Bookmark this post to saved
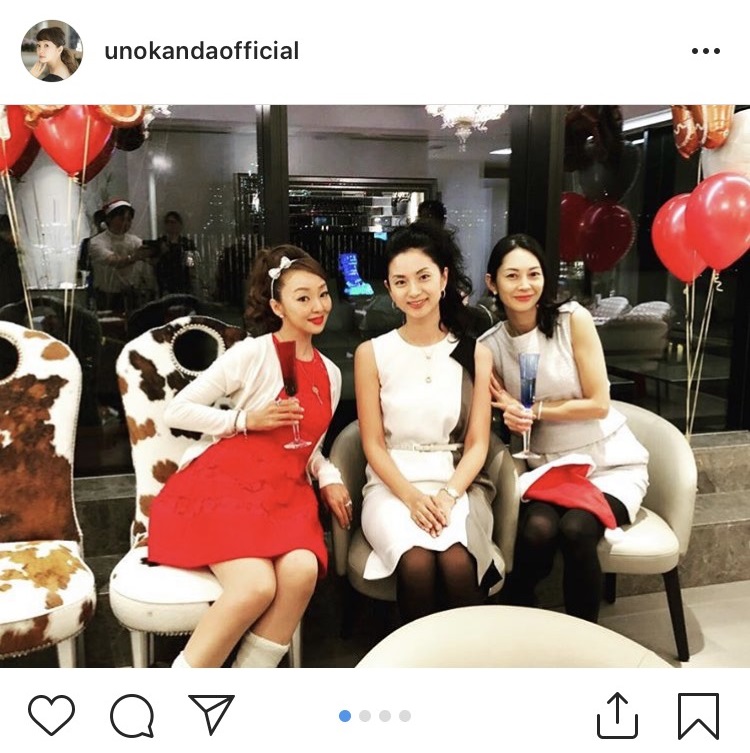Image resolution: width=750 pixels, height=753 pixels. pos(698,715)
